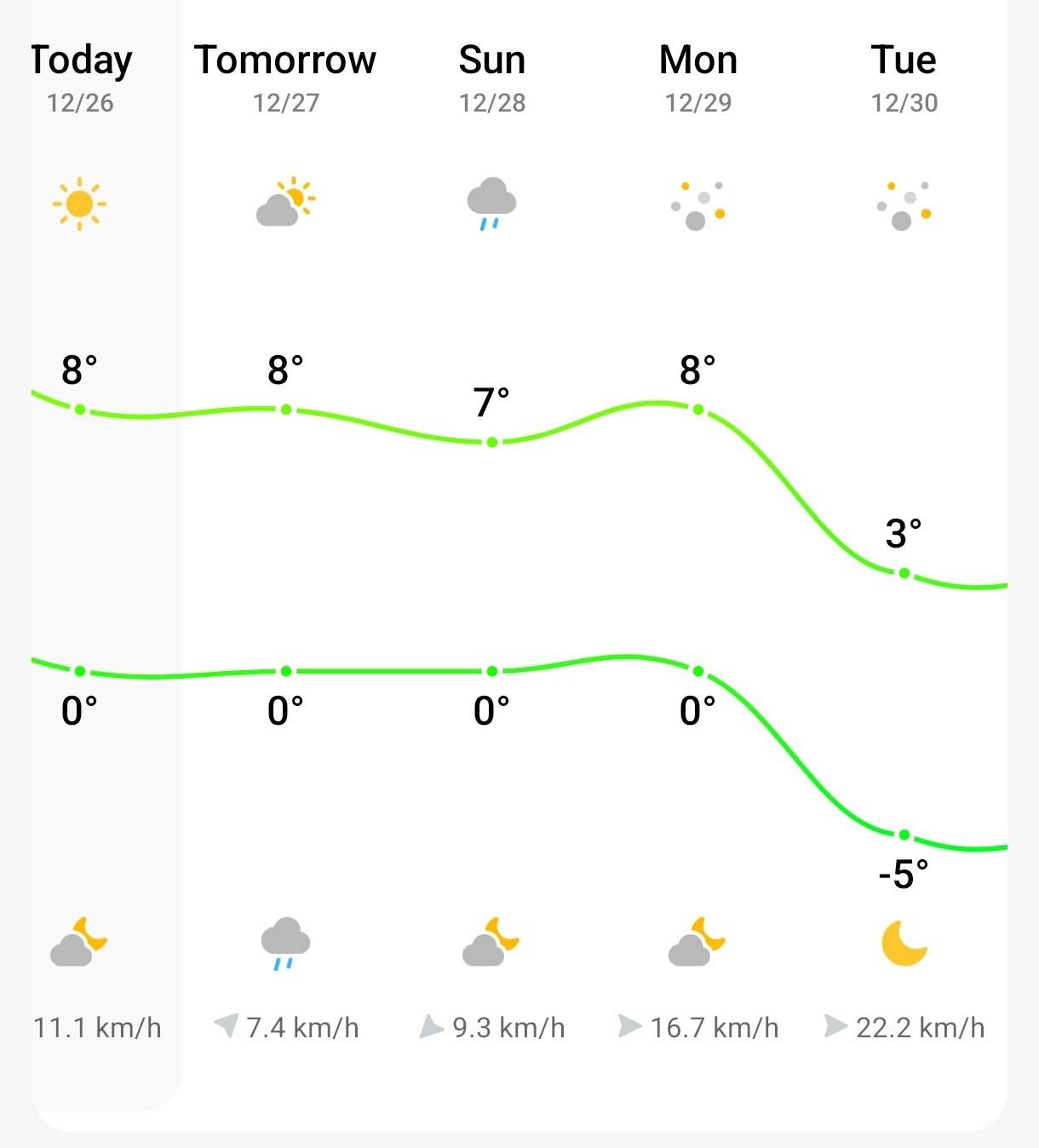View the Mon 12/29 daily details
1039x1148 pixels.
pyautogui.click(x=698, y=77)
